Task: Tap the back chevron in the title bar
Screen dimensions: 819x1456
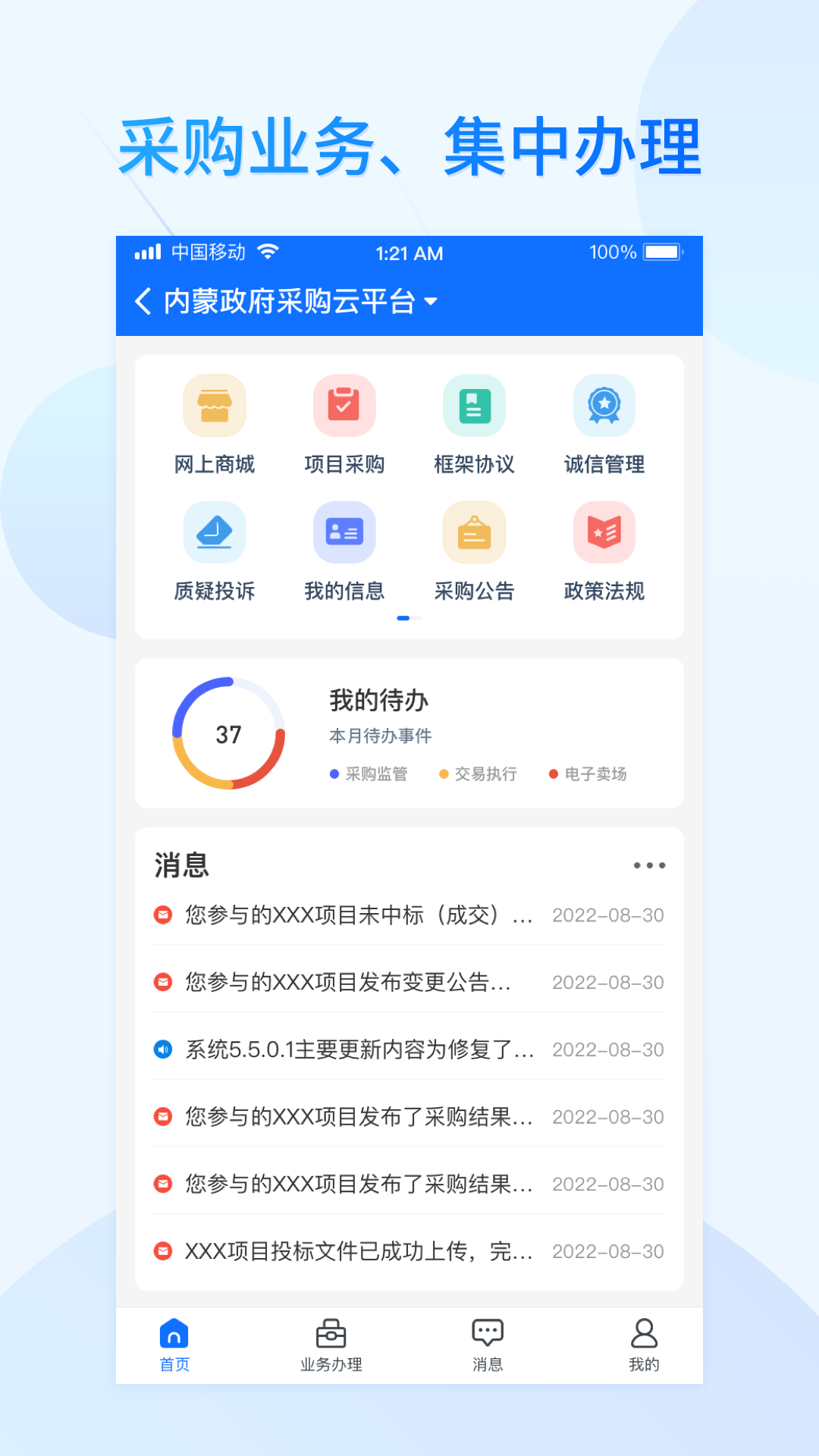Action: pyautogui.click(x=140, y=301)
